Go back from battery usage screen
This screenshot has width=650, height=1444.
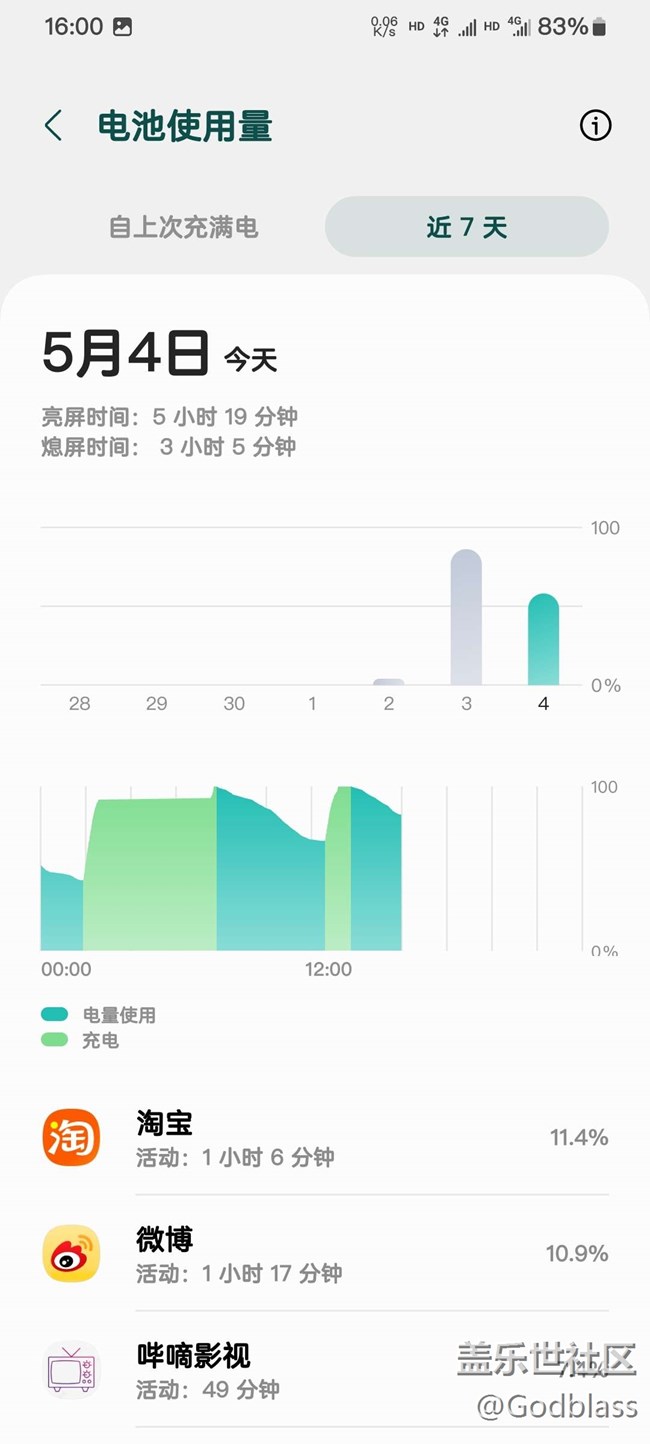[54, 126]
